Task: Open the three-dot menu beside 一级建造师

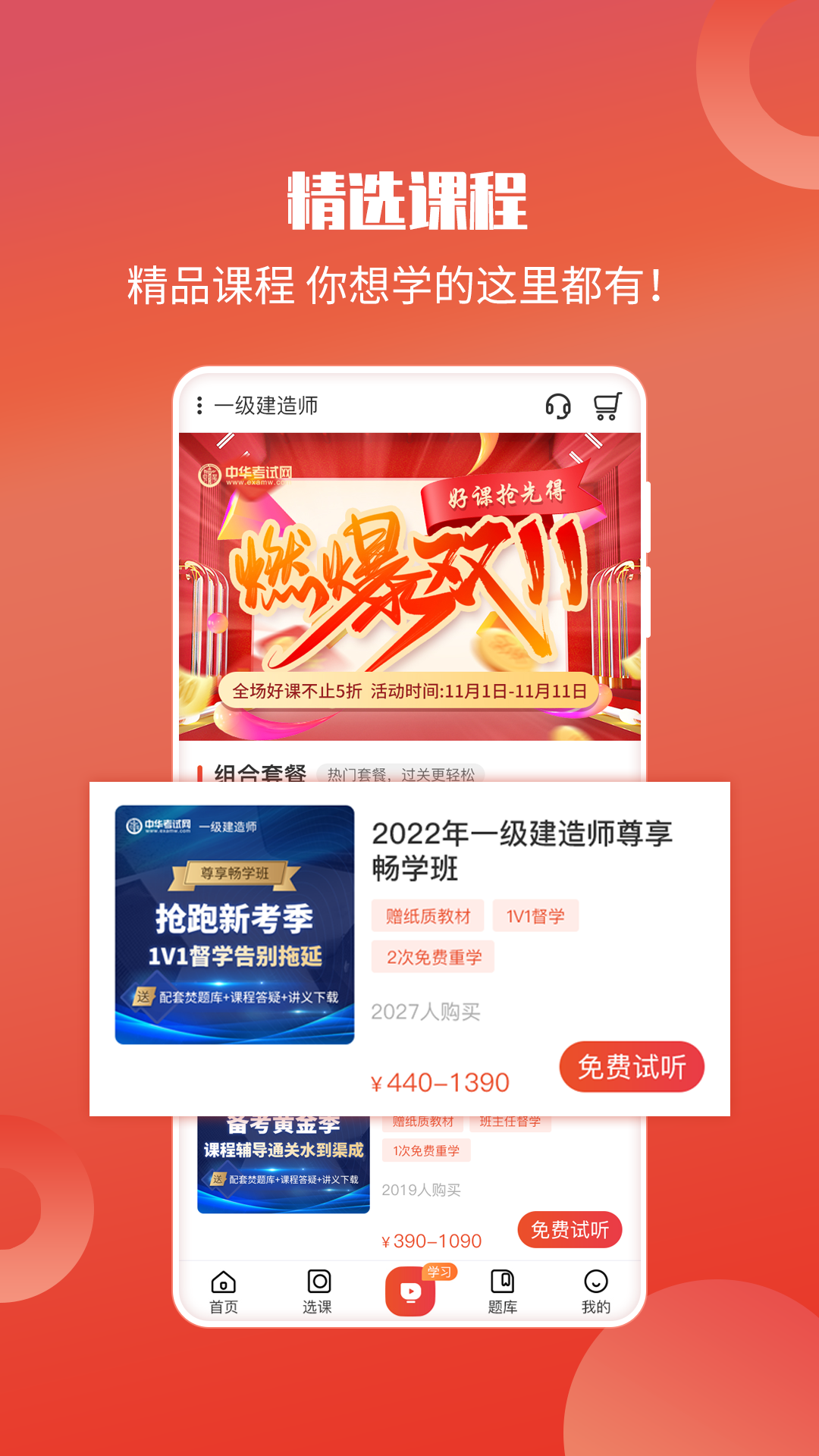Action: point(200,406)
